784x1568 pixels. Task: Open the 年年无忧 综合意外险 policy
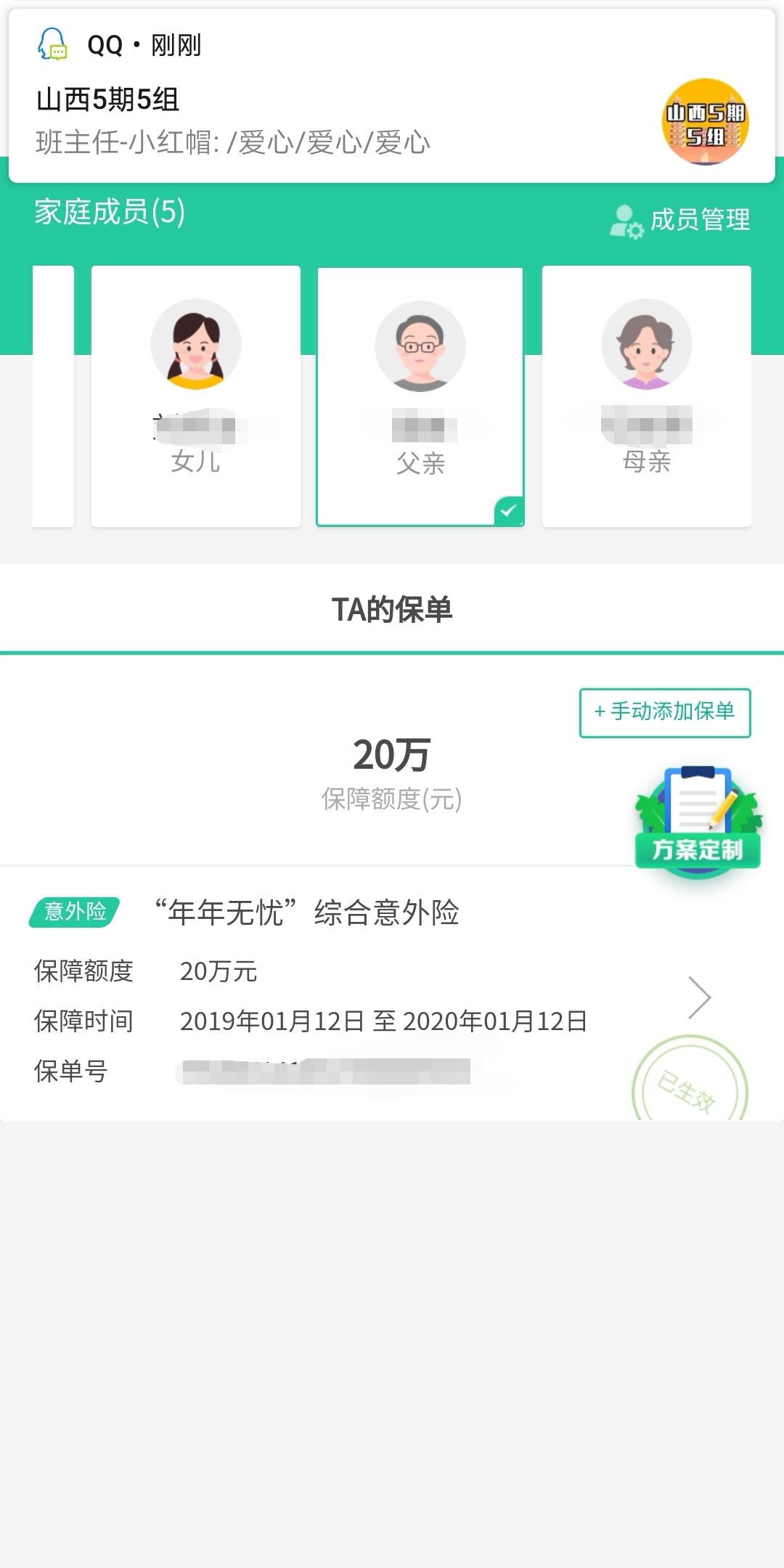coord(392,994)
